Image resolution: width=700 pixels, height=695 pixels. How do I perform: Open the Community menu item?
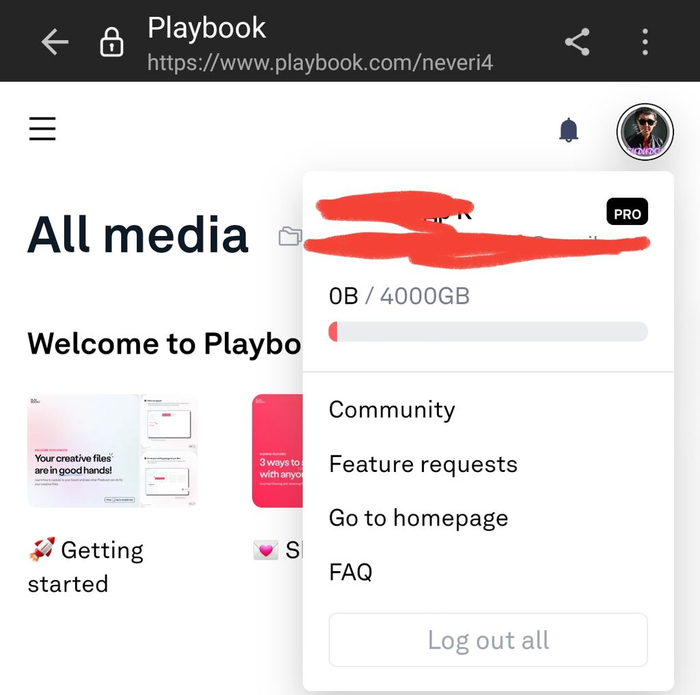391,410
